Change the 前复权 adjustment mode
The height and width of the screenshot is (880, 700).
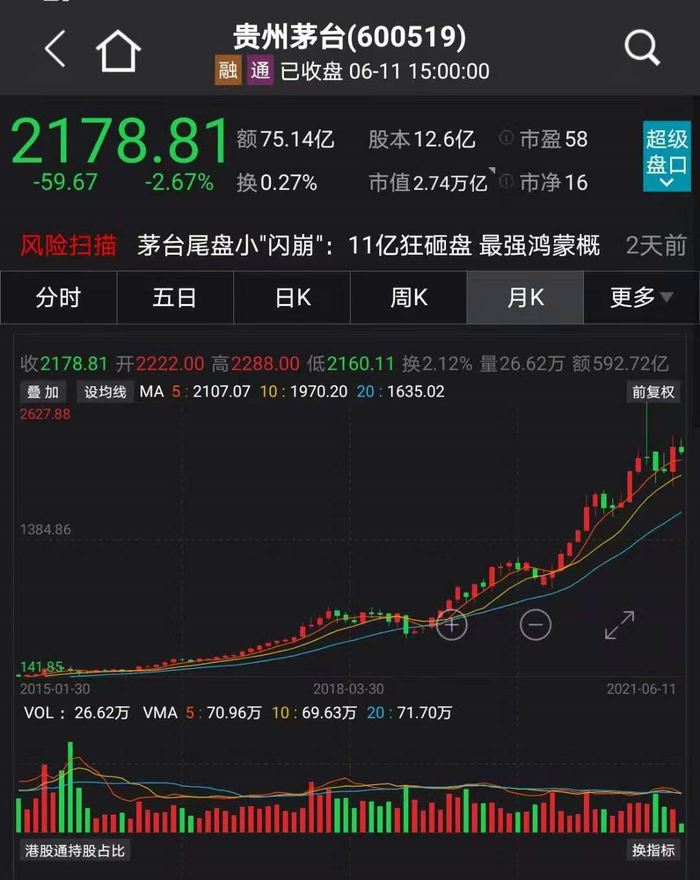tap(653, 392)
